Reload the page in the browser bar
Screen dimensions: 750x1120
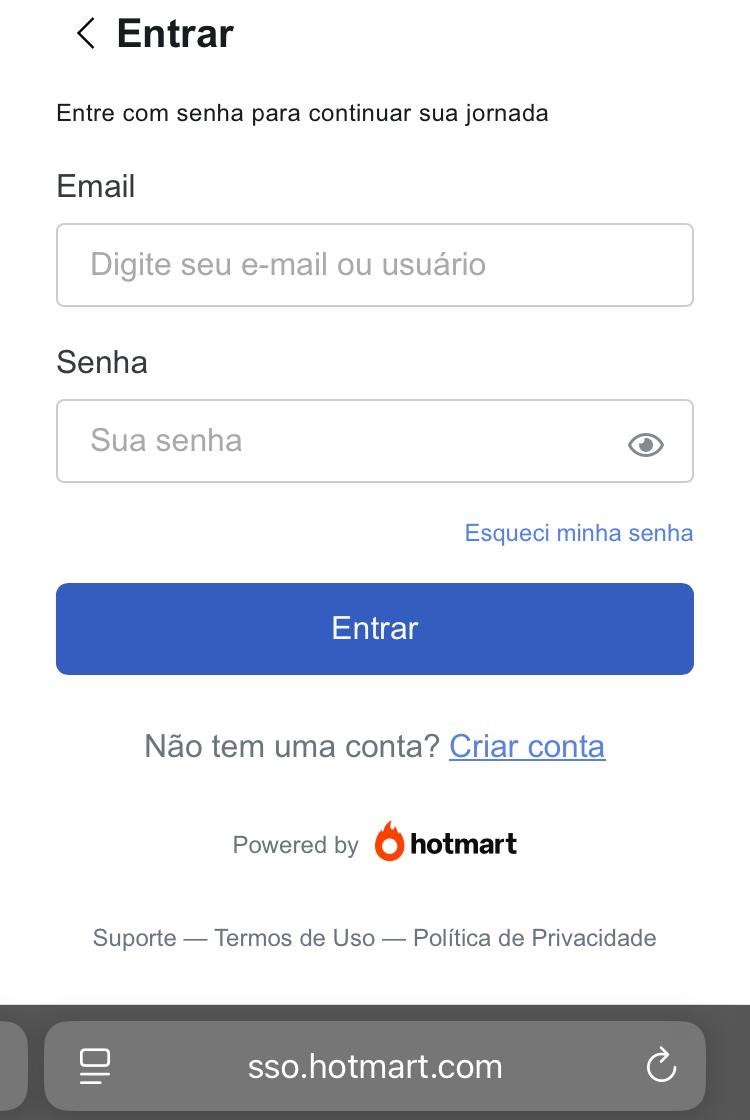coord(661,1066)
